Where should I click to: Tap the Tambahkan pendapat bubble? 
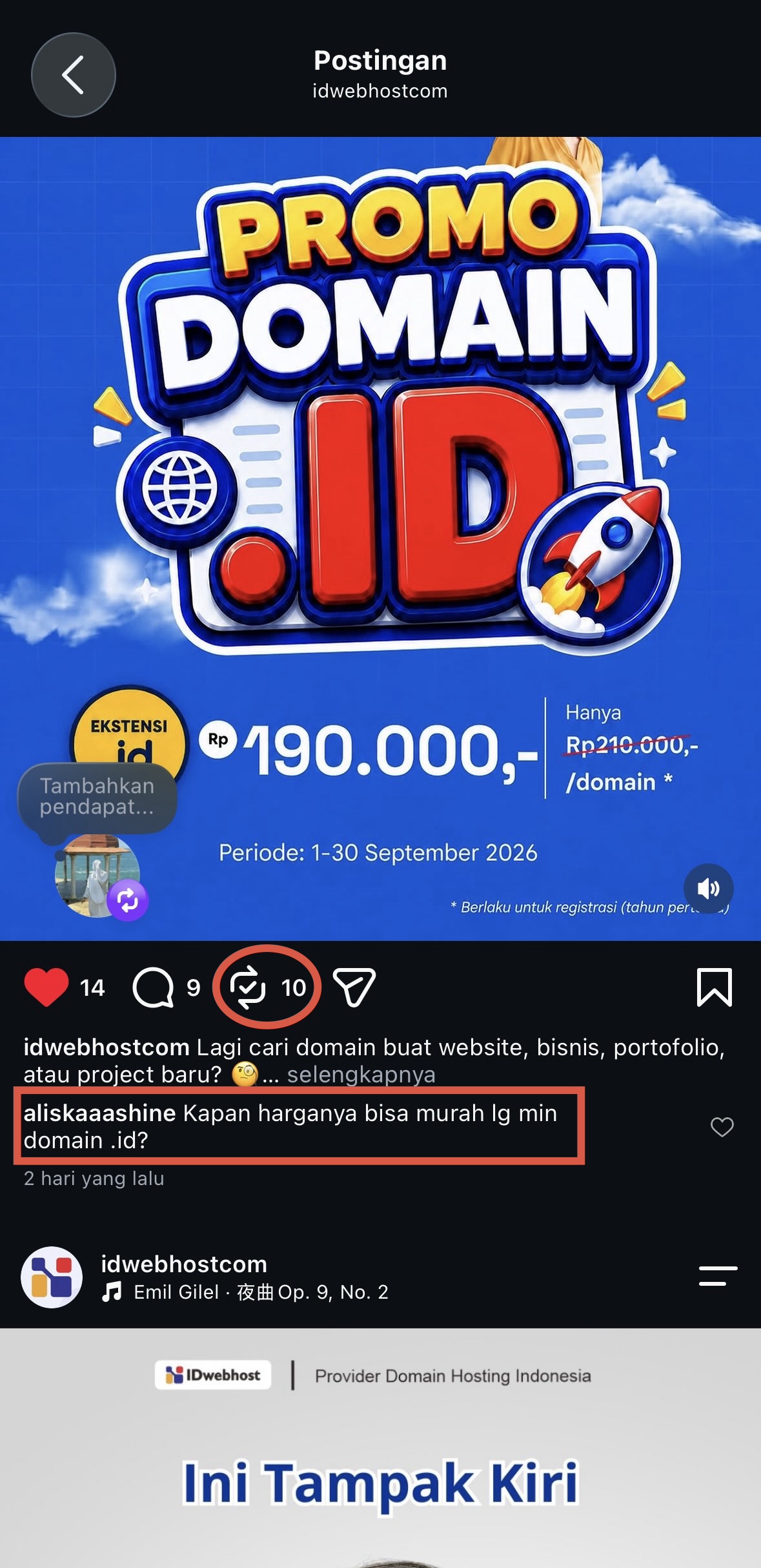(x=97, y=797)
